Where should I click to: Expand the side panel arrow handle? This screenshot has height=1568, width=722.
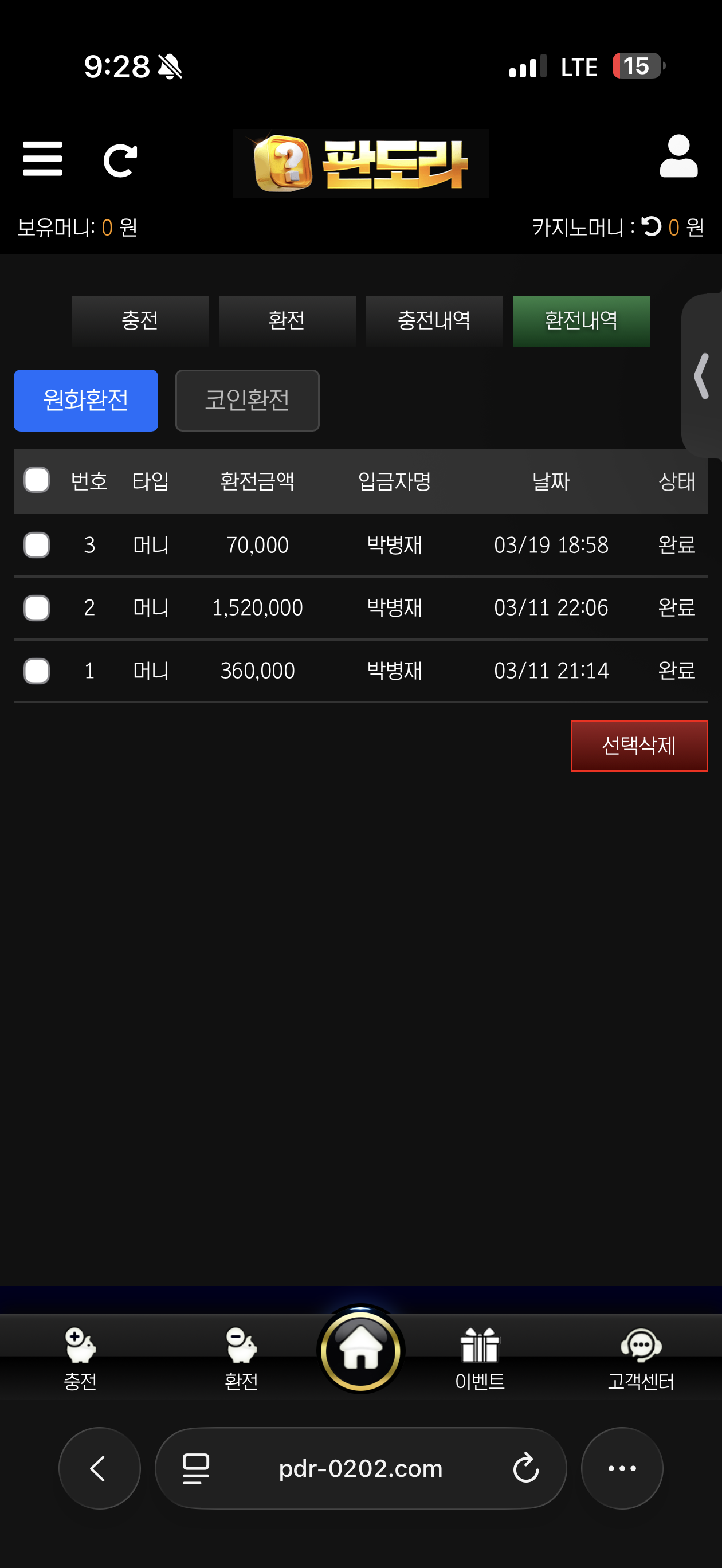click(702, 376)
